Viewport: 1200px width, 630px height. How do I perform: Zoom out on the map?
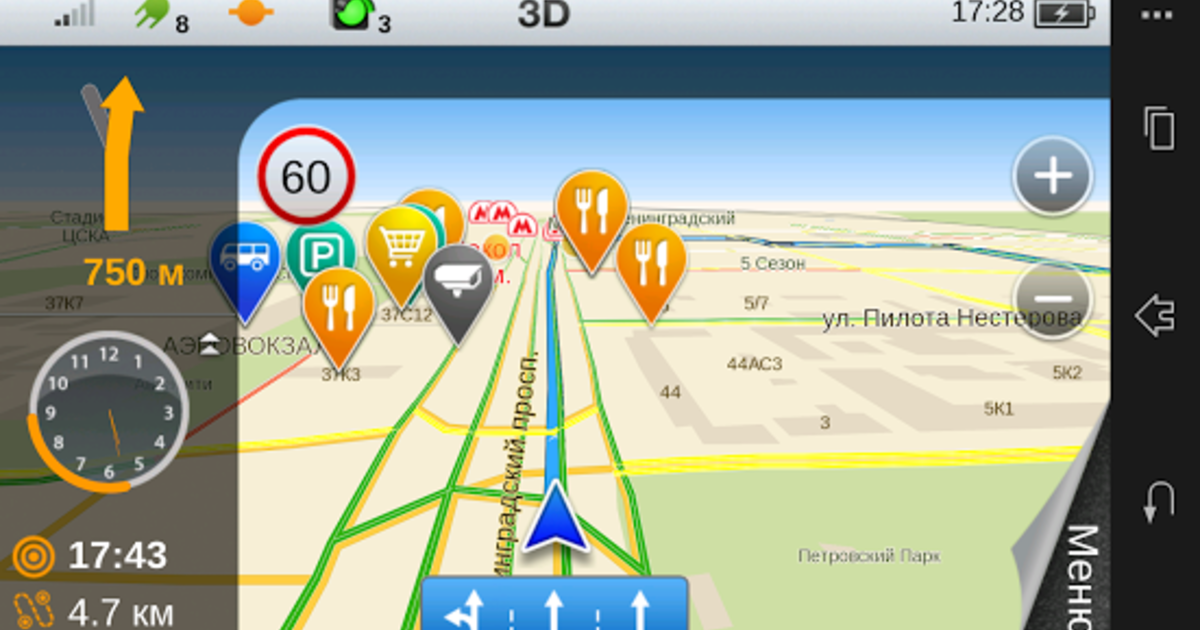point(1052,298)
